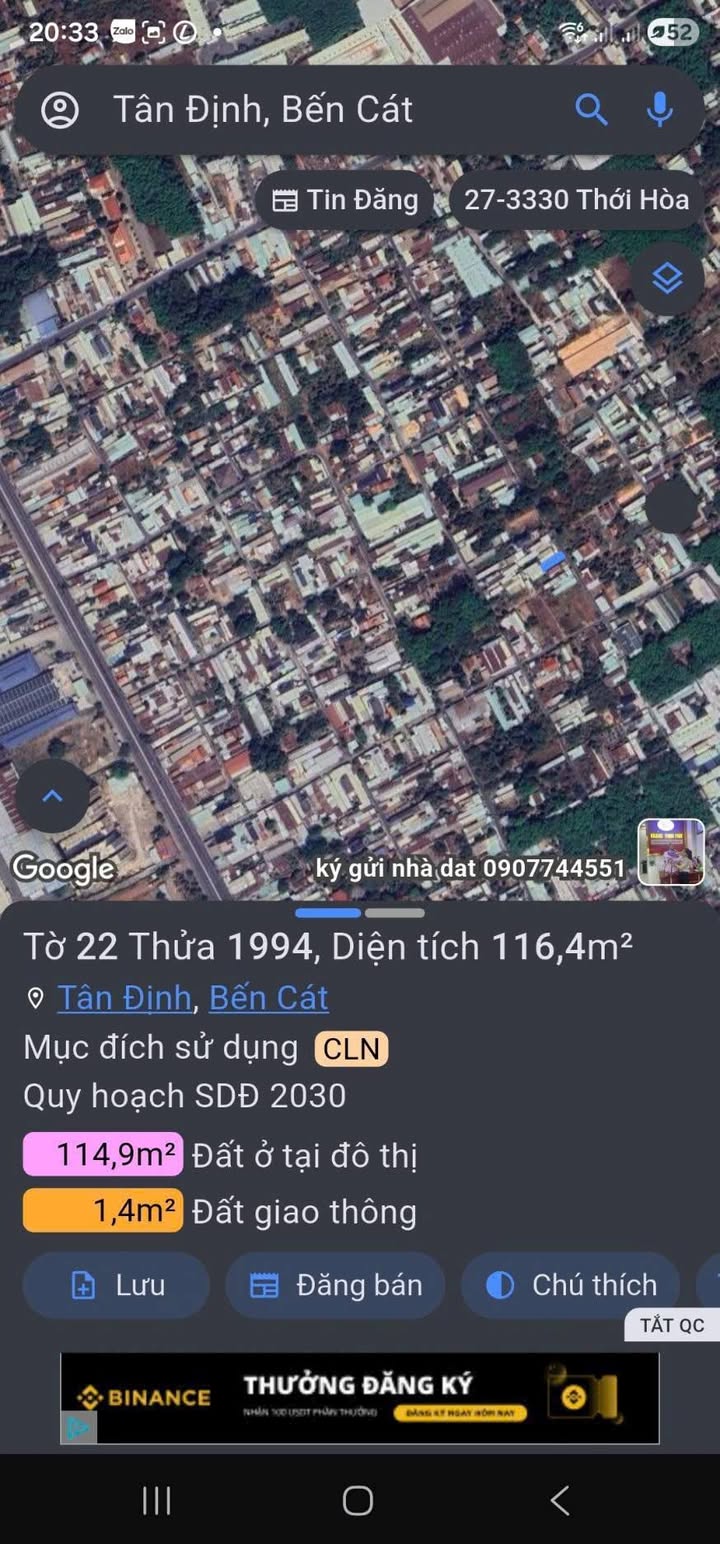Open the map layers button
This screenshot has width=720, height=1544.
(x=667, y=278)
